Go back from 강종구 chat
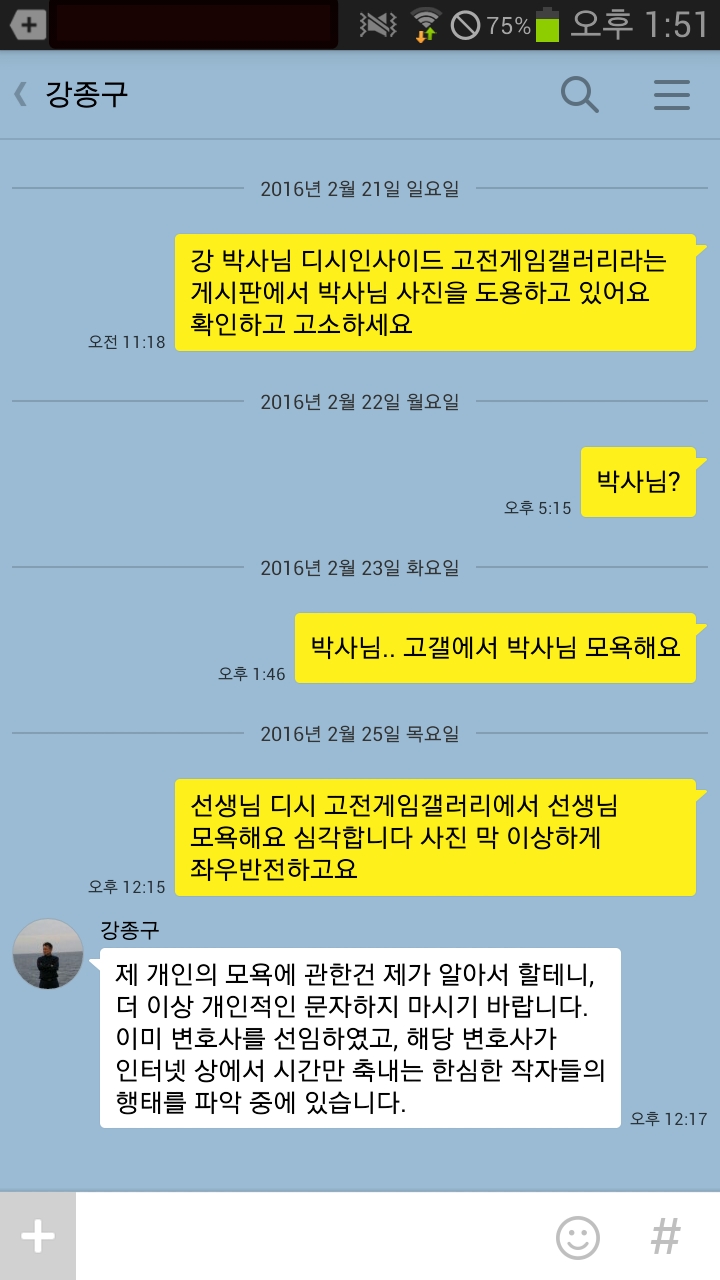 22,95
